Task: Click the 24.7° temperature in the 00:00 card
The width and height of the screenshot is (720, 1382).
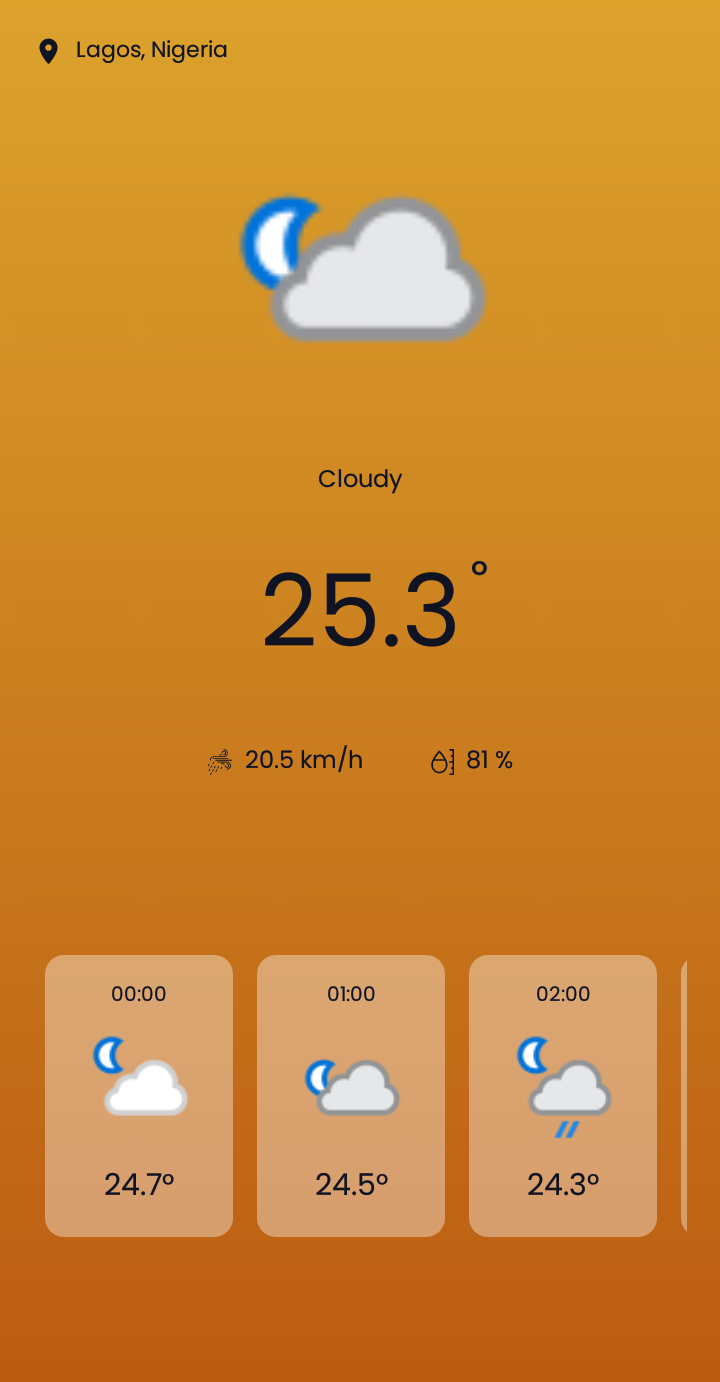Action: click(139, 1185)
